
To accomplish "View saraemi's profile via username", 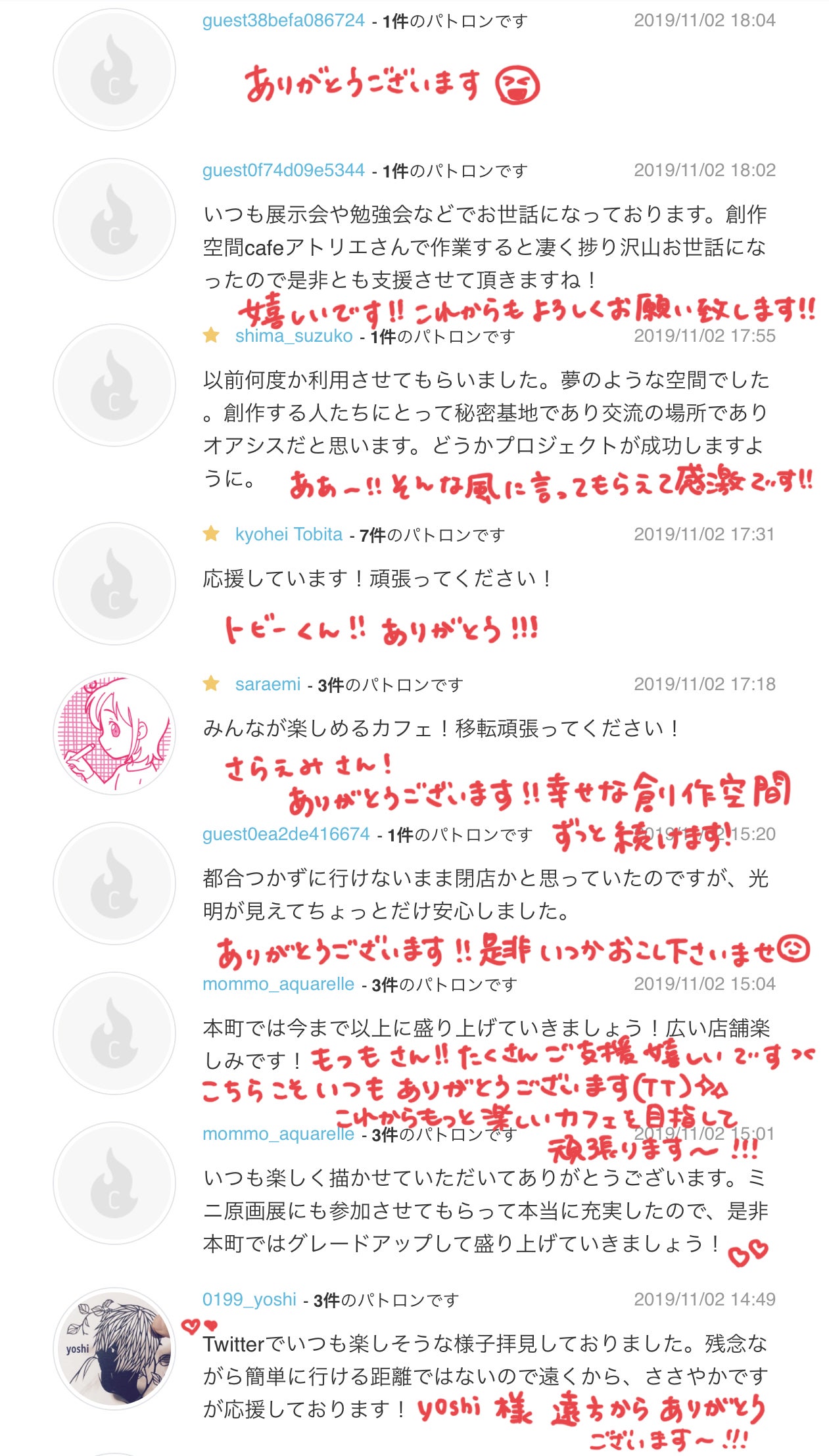I will point(268,684).
